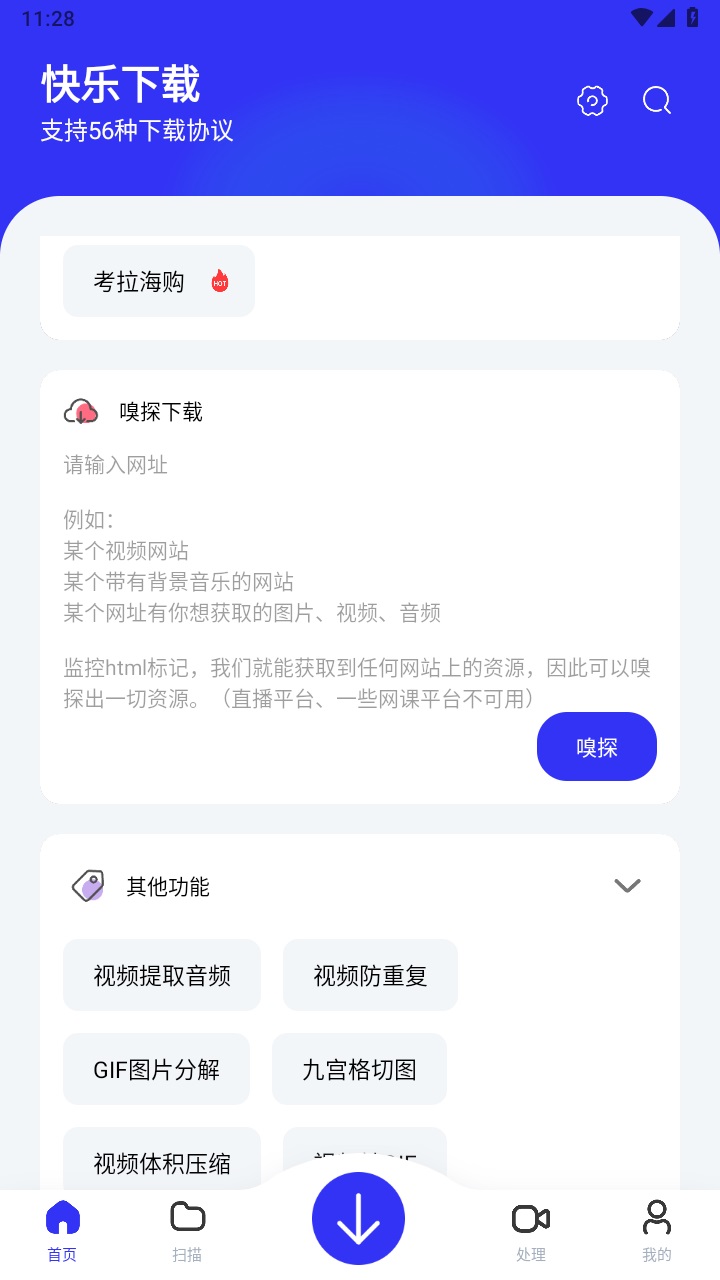
Task: Open 视频提取音频 tool
Action: tap(162, 975)
